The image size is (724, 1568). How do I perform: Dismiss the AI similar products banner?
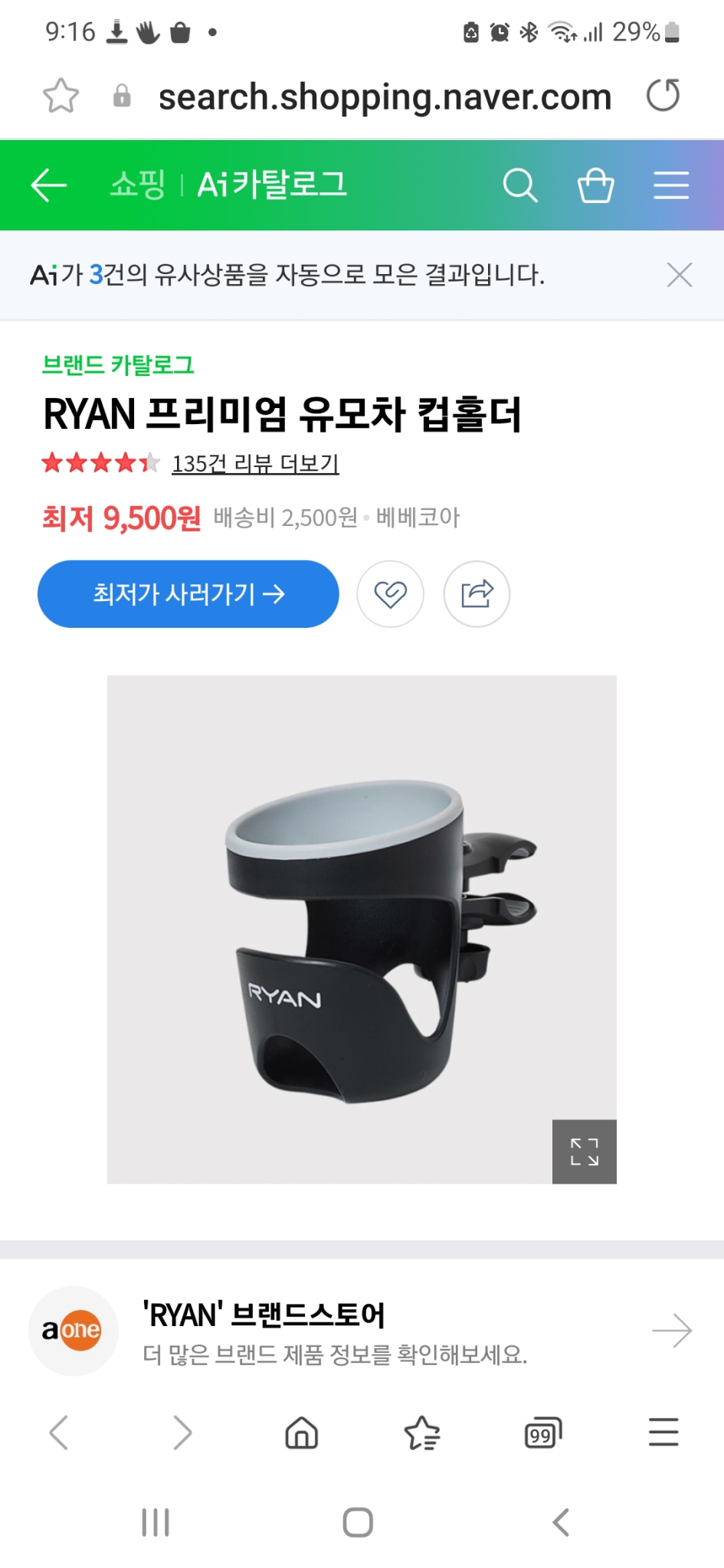(679, 274)
